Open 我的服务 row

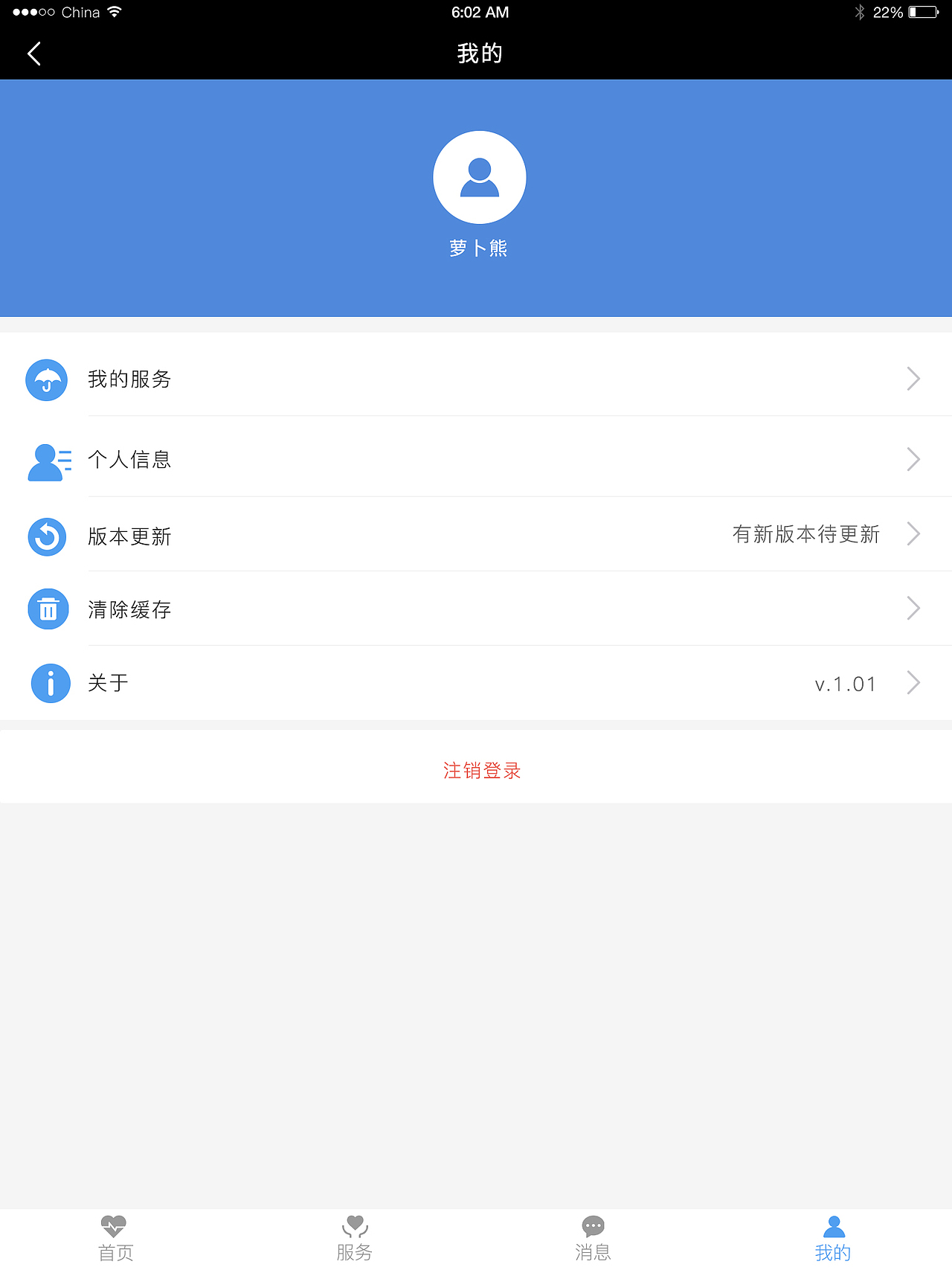[476, 379]
